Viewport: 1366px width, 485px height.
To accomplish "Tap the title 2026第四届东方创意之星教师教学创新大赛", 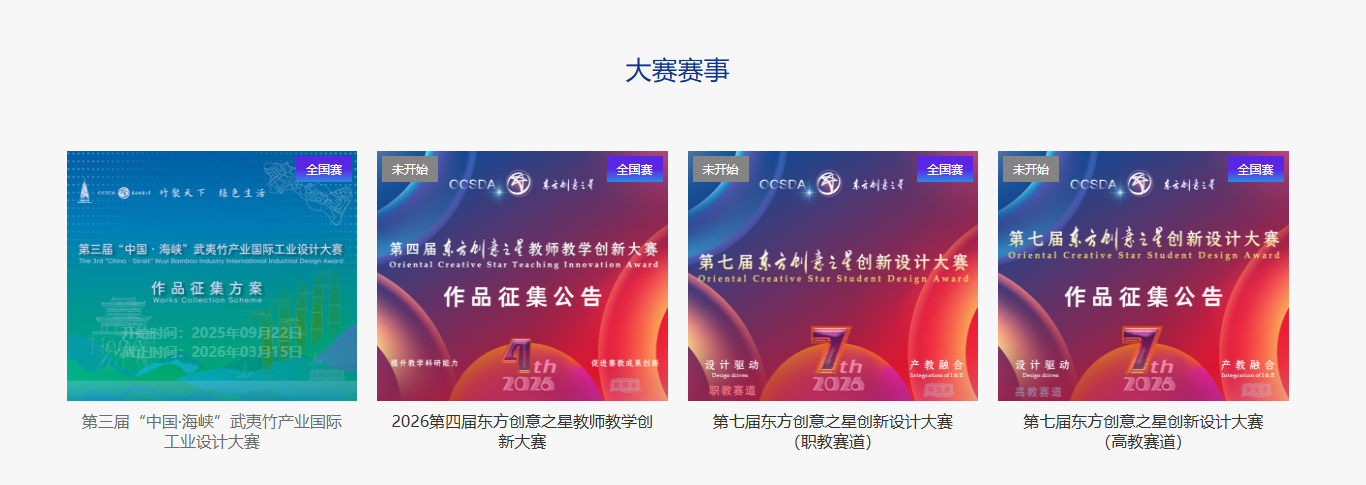I will click(522, 431).
